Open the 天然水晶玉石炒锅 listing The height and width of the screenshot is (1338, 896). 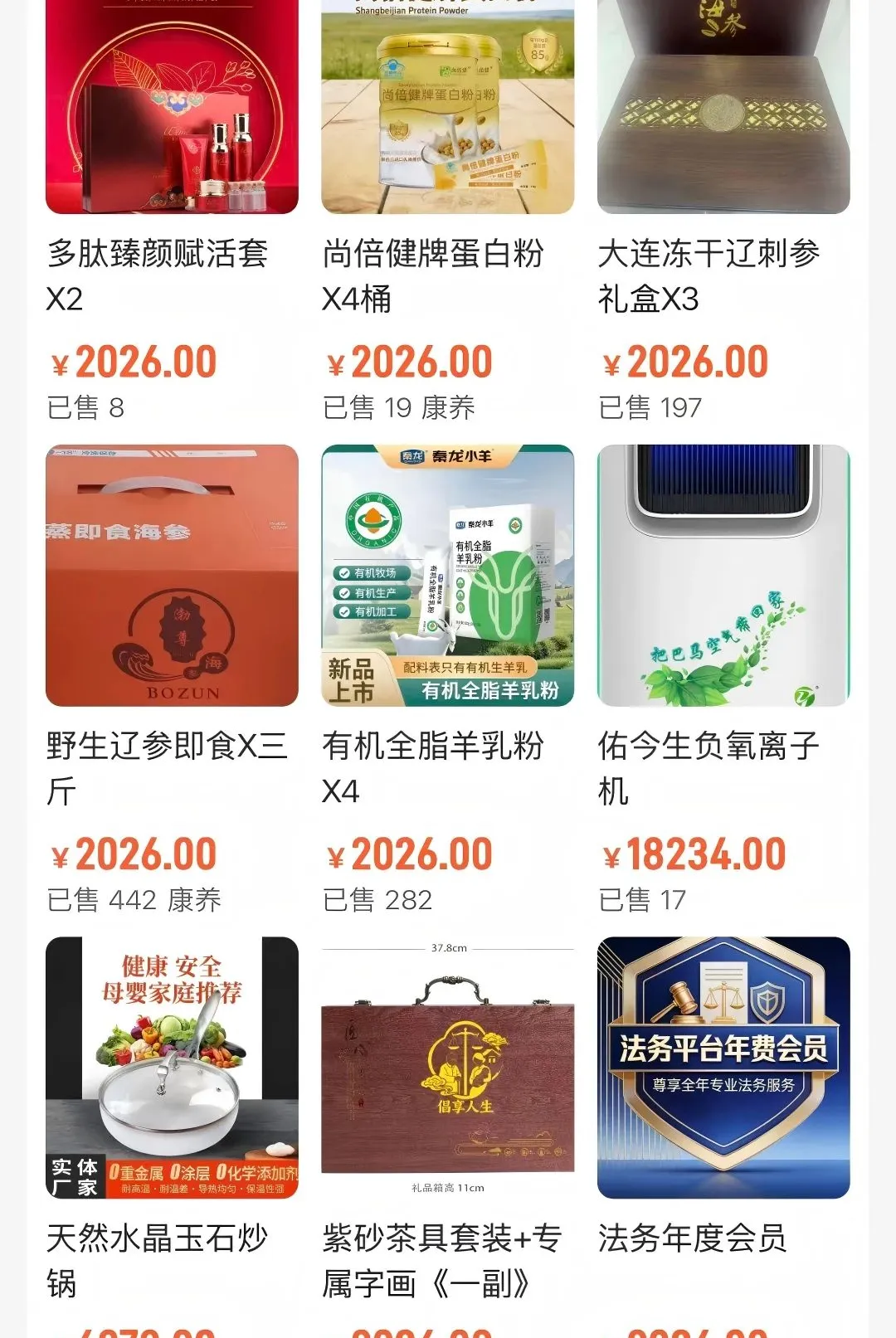pos(172,1136)
